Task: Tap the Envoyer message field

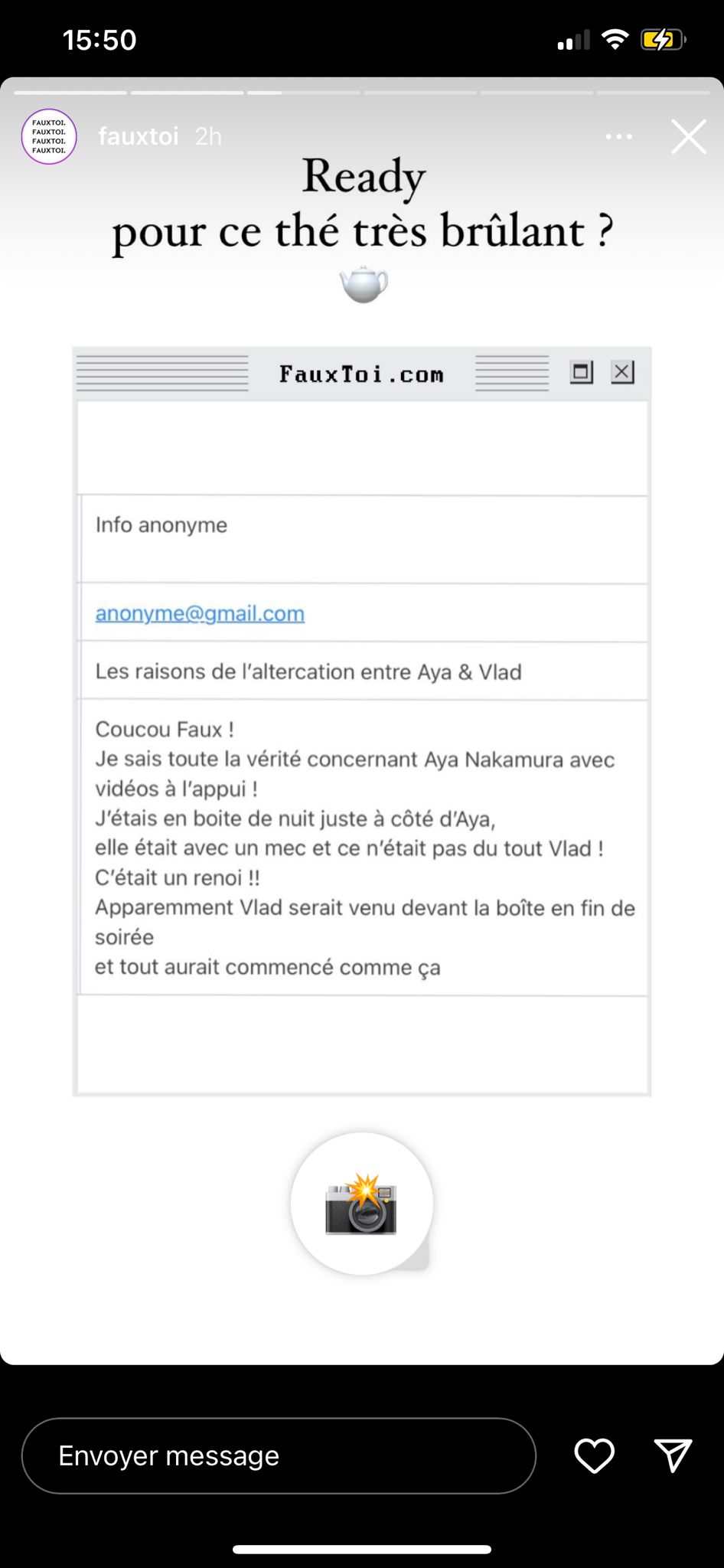Action: [x=279, y=1455]
